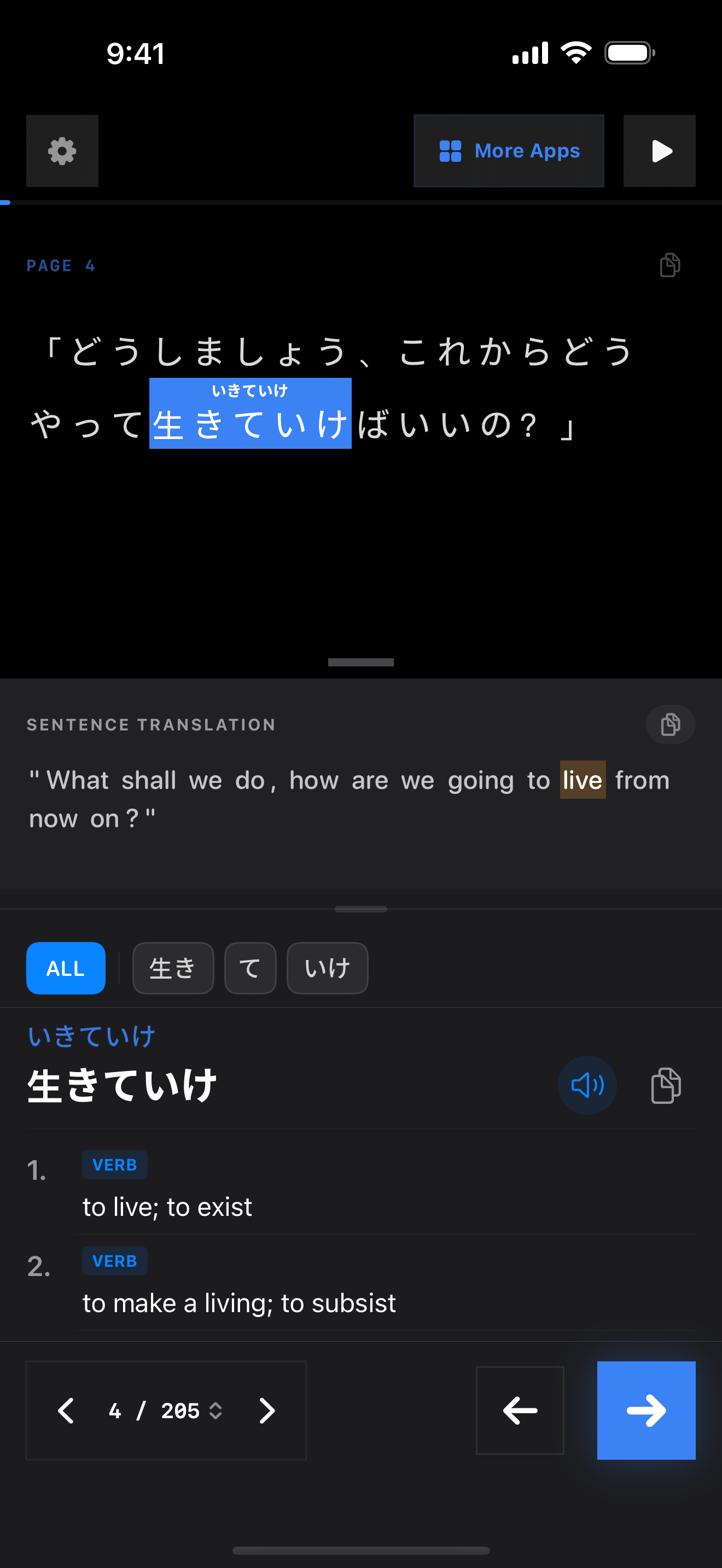Select the 生き word chip
Image resolution: width=722 pixels, height=1568 pixels.
[x=173, y=968]
